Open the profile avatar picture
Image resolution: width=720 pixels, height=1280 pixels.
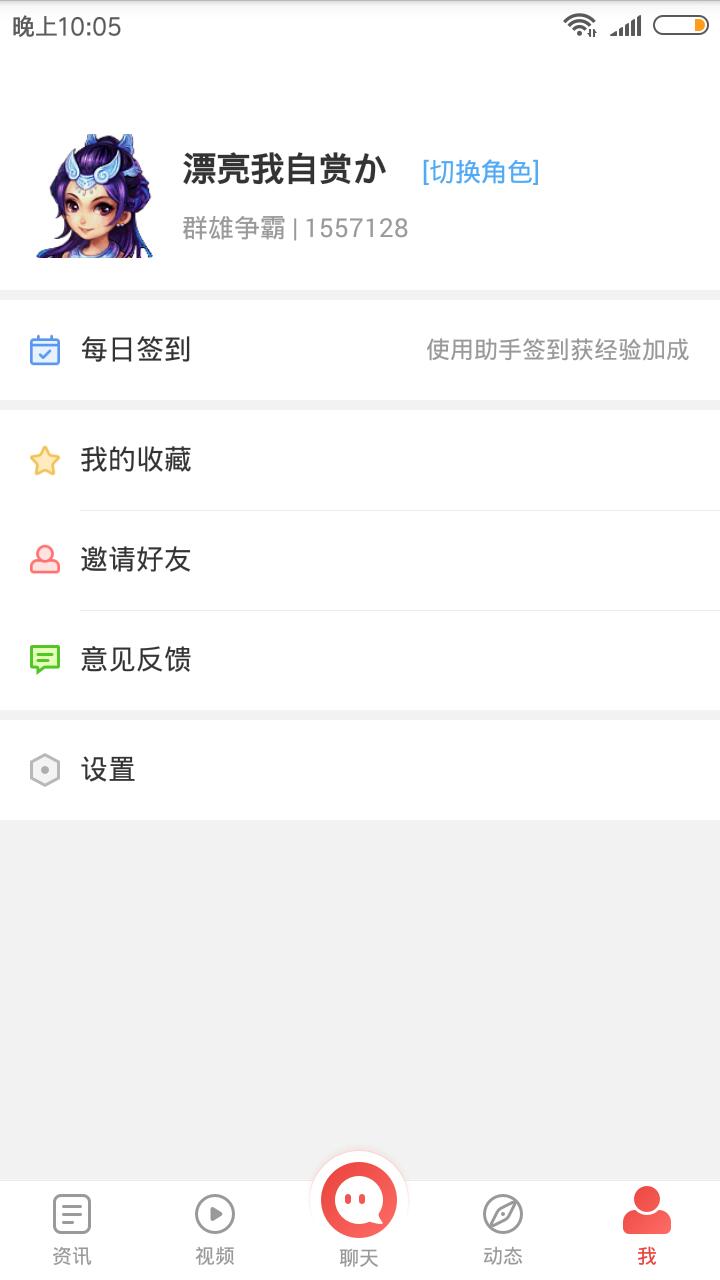tap(93, 197)
